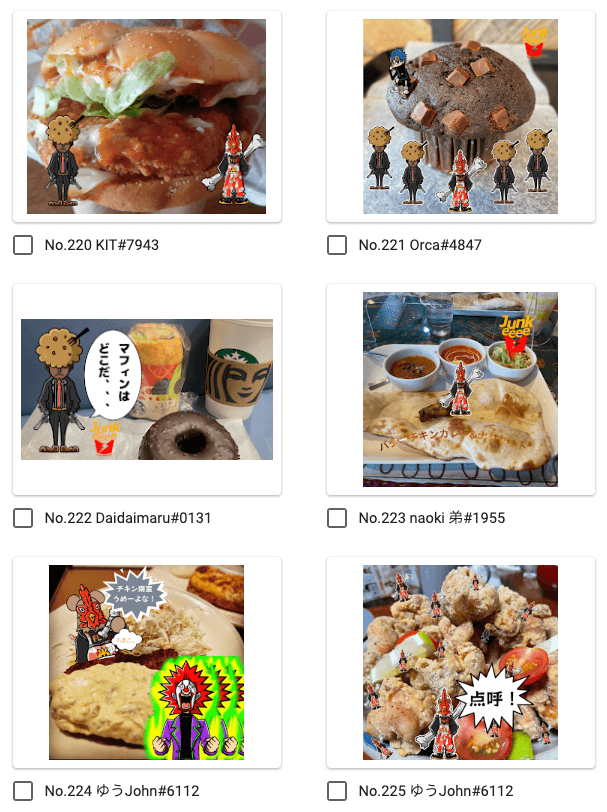
Task: Open the curry and naan image No.223
Action: click(x=460, y=389)
